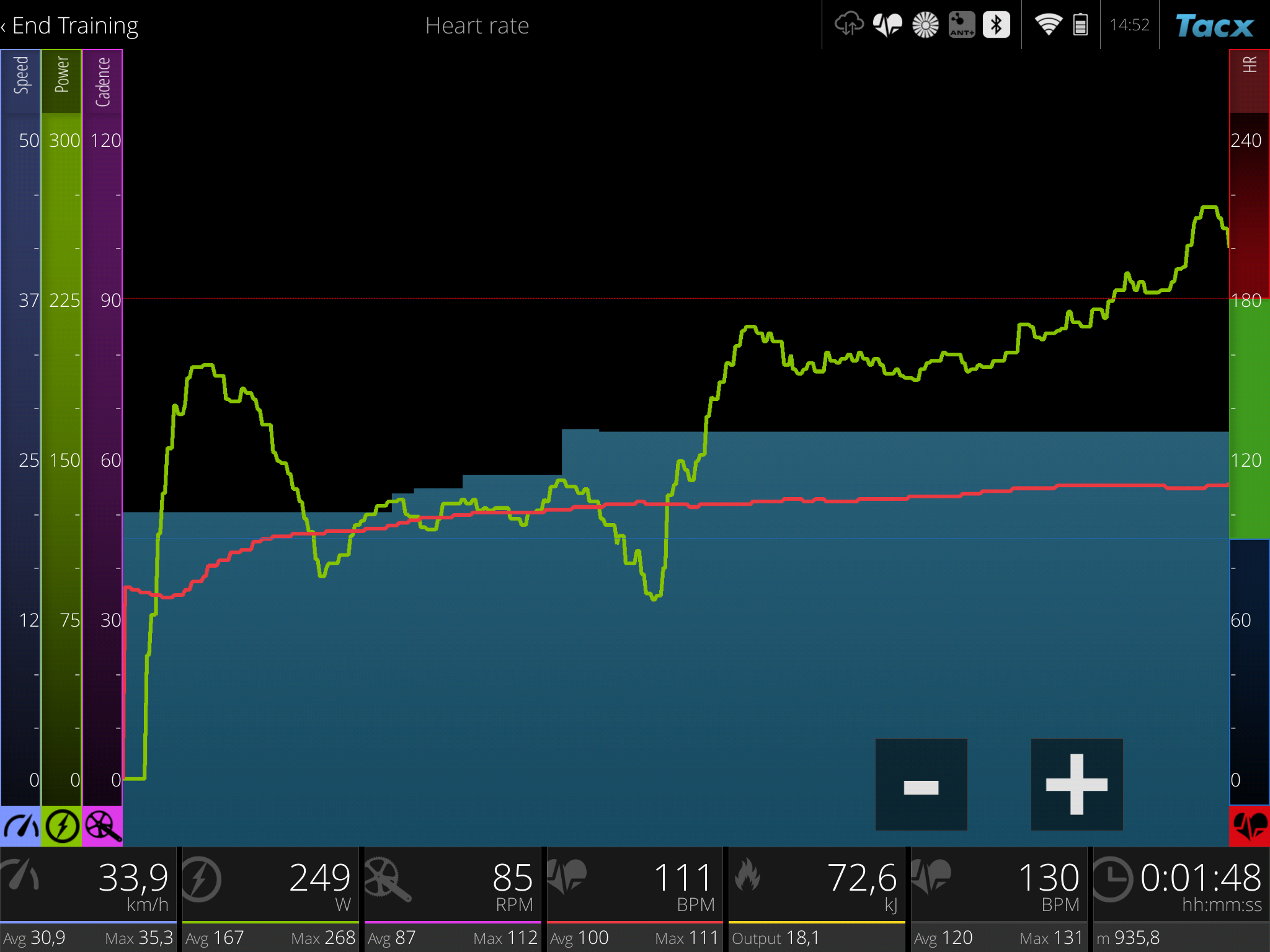Viewport: 1270px width, 952px height.
Task: Select the elapsed time tile showing 0:01:48
Action: pyautogui.click(x=1181, y=899)
